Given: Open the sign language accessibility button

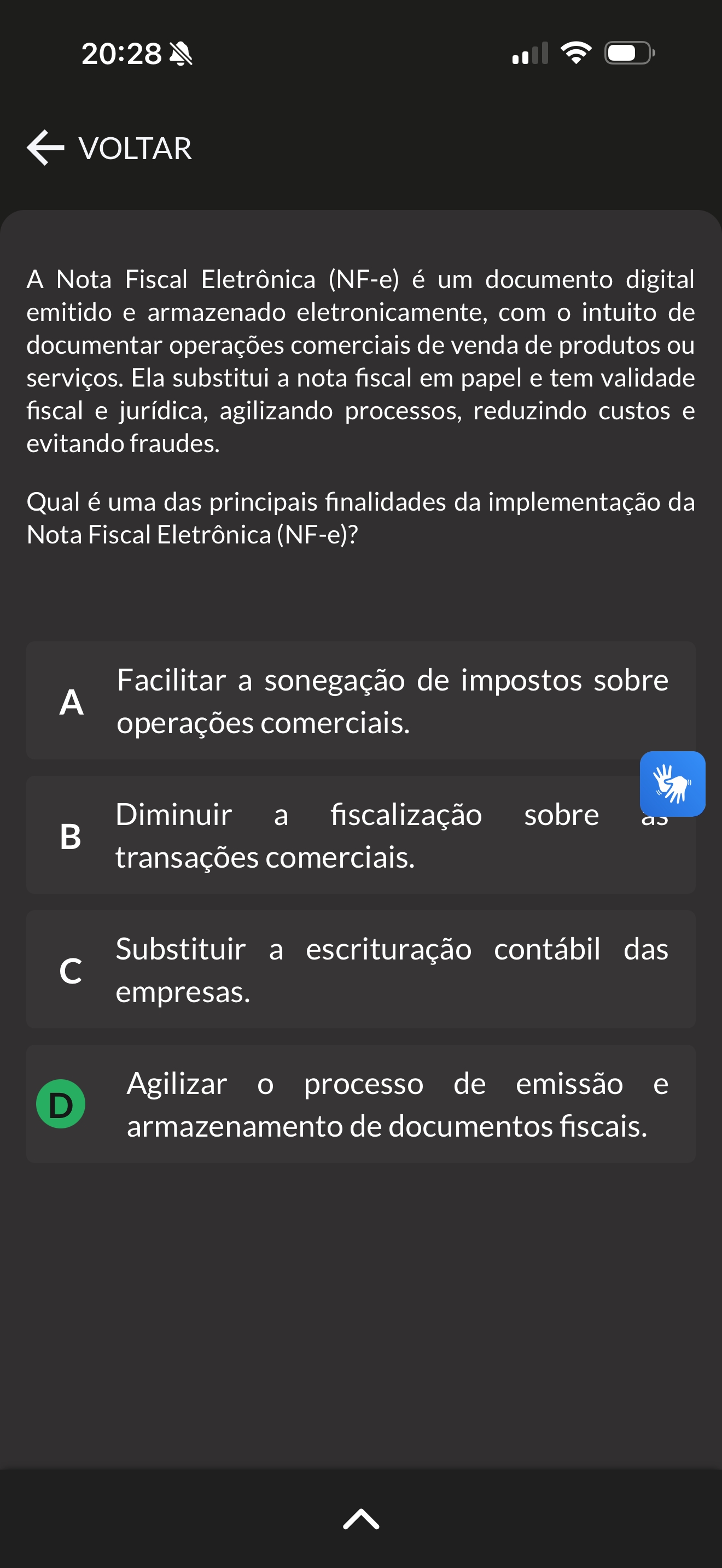Looking at the screenshot, I should click(672, 783).
